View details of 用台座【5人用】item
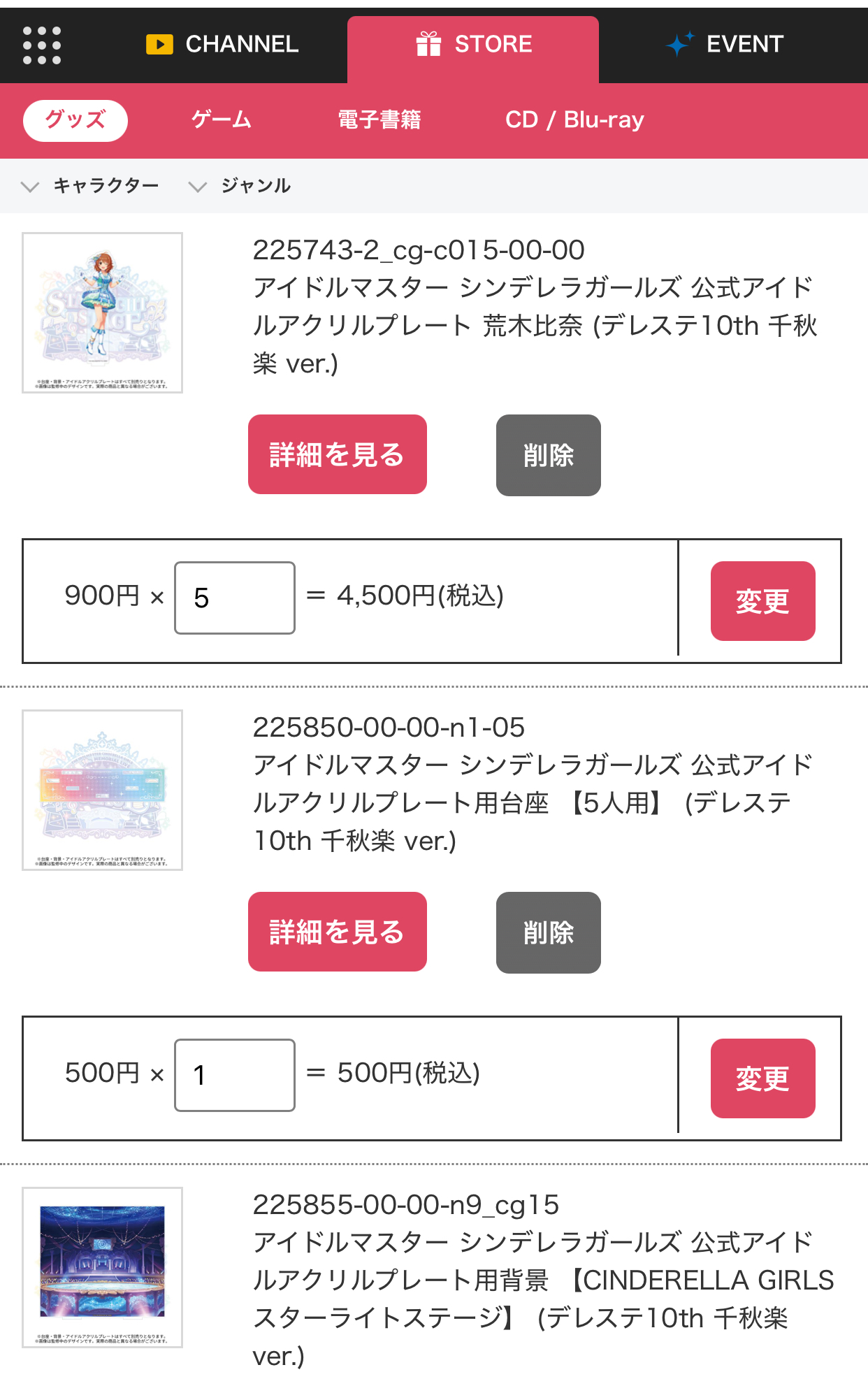 point(338,932)
